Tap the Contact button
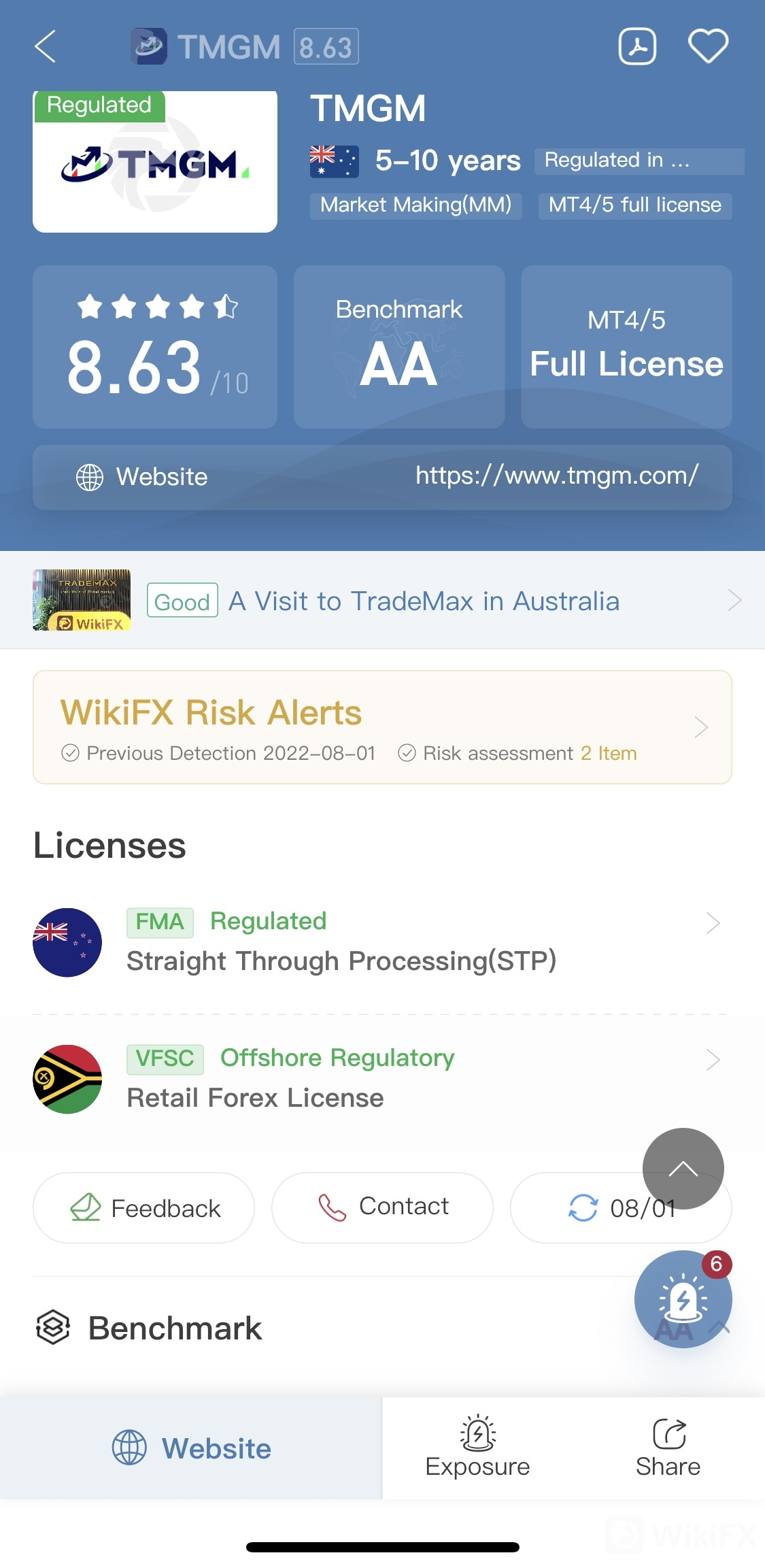 382,1207
